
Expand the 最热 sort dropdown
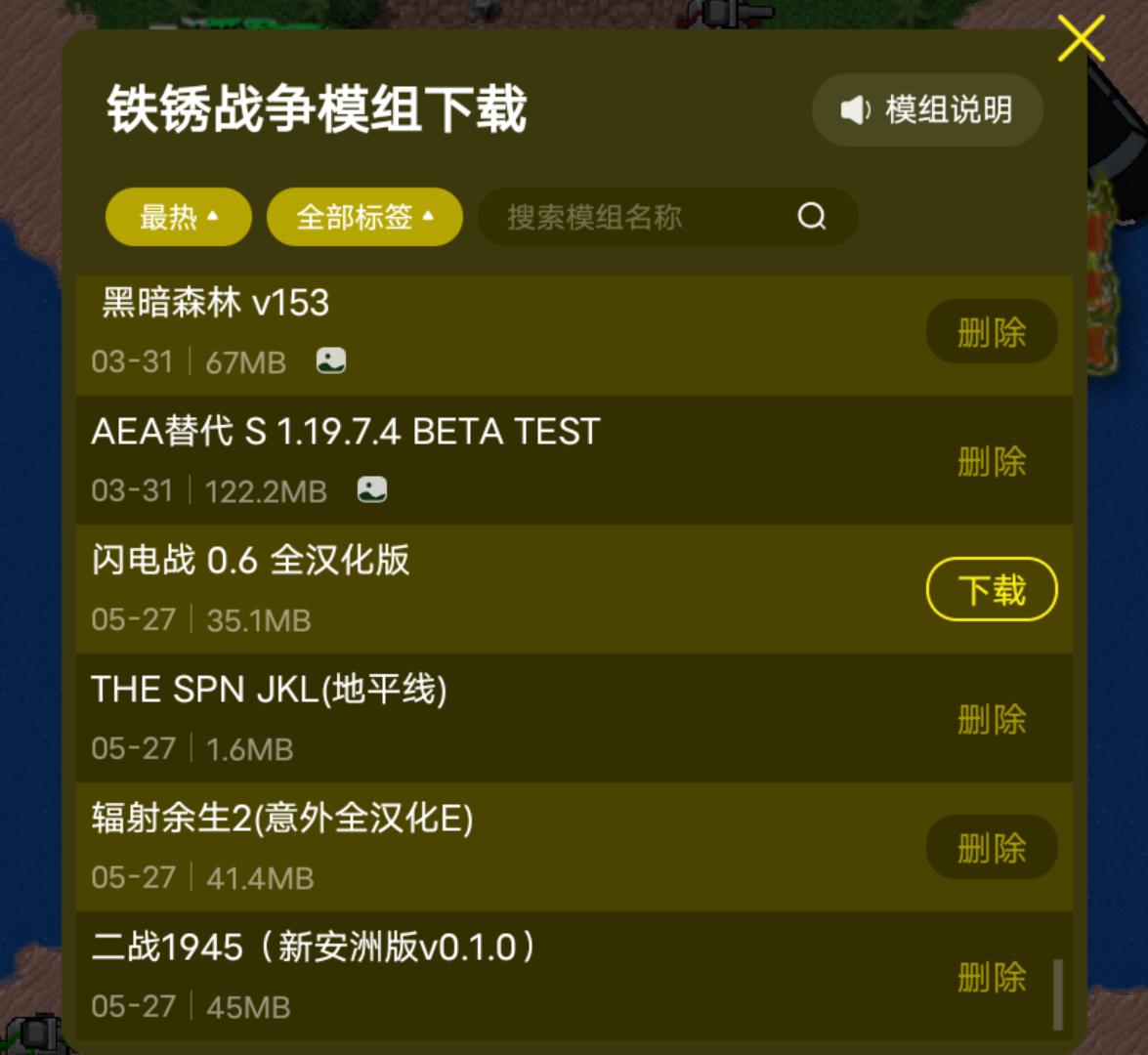click(179, 217)
